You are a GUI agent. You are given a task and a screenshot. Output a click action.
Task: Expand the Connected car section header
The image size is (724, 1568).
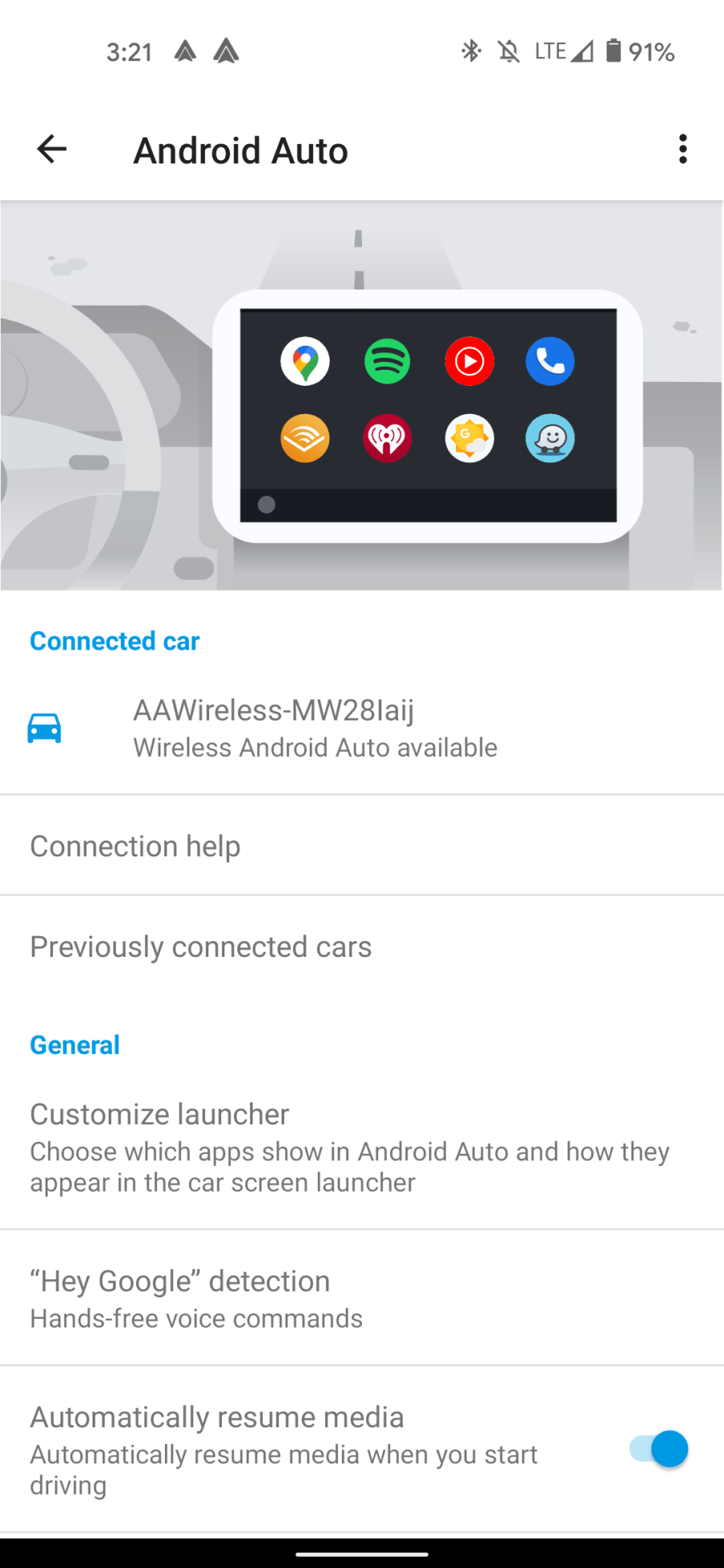point(114,640)
